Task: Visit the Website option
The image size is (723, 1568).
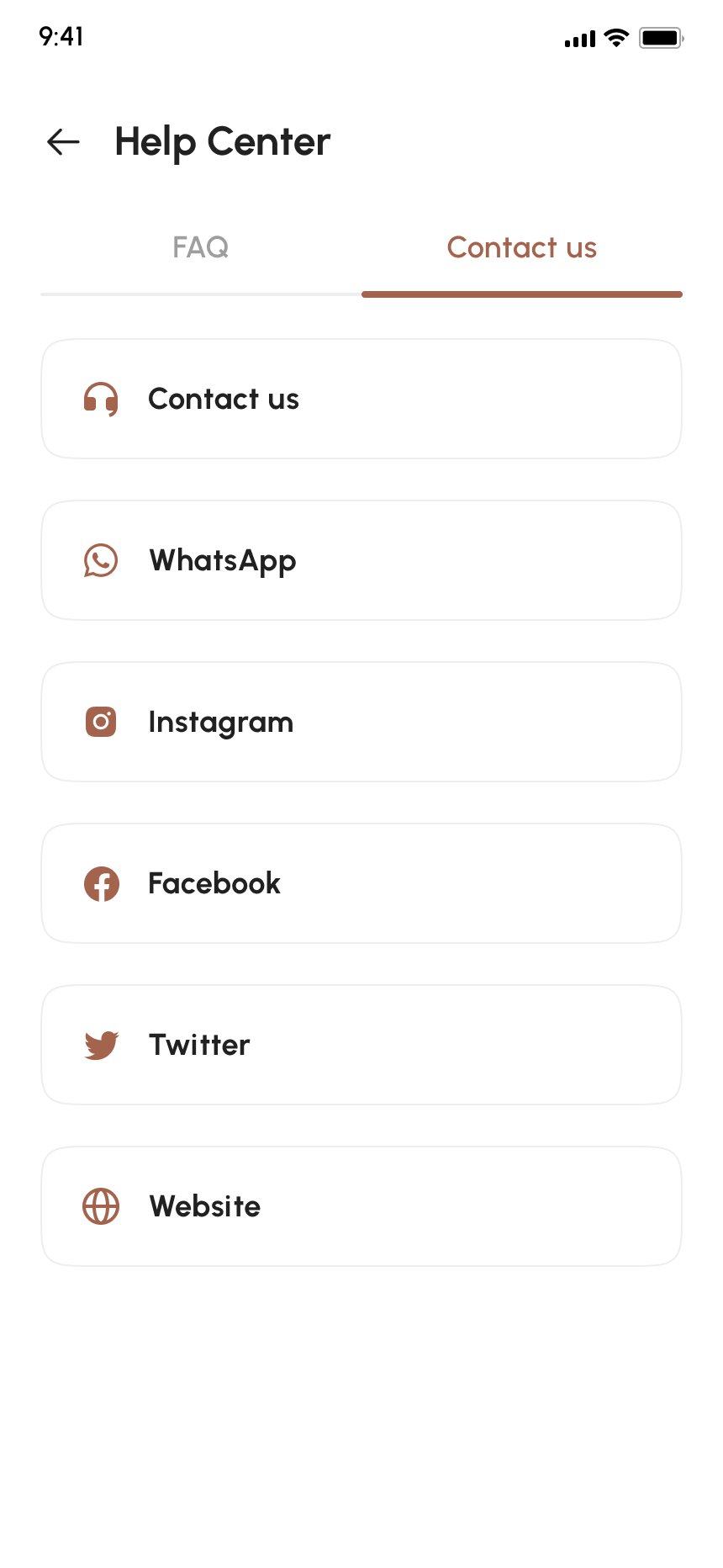Action: (x=361, y=1206)
